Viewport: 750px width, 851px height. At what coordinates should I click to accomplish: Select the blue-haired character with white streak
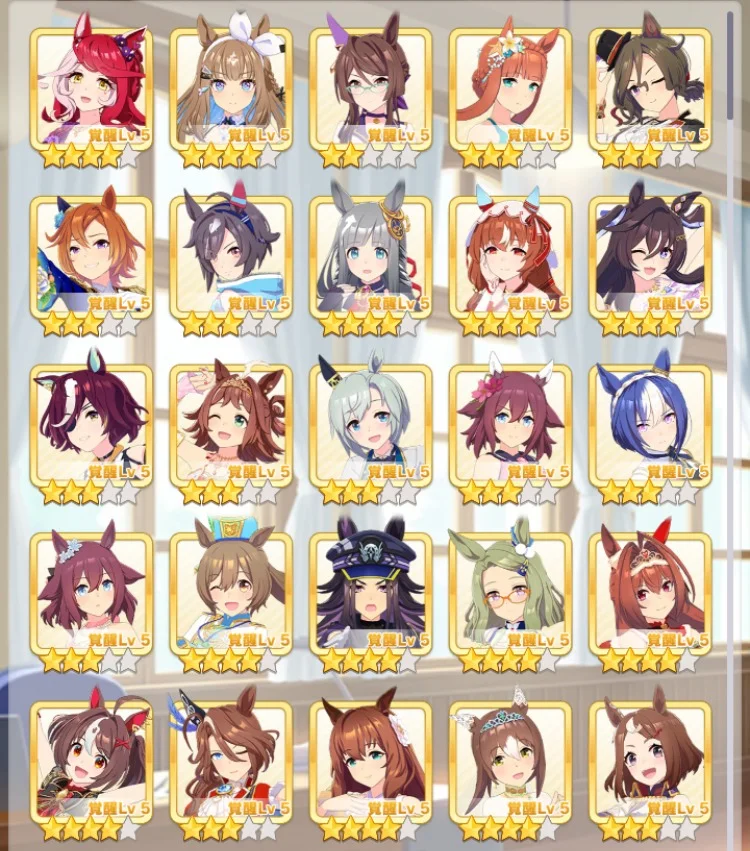pyautogui.click(x=651, y=425)
